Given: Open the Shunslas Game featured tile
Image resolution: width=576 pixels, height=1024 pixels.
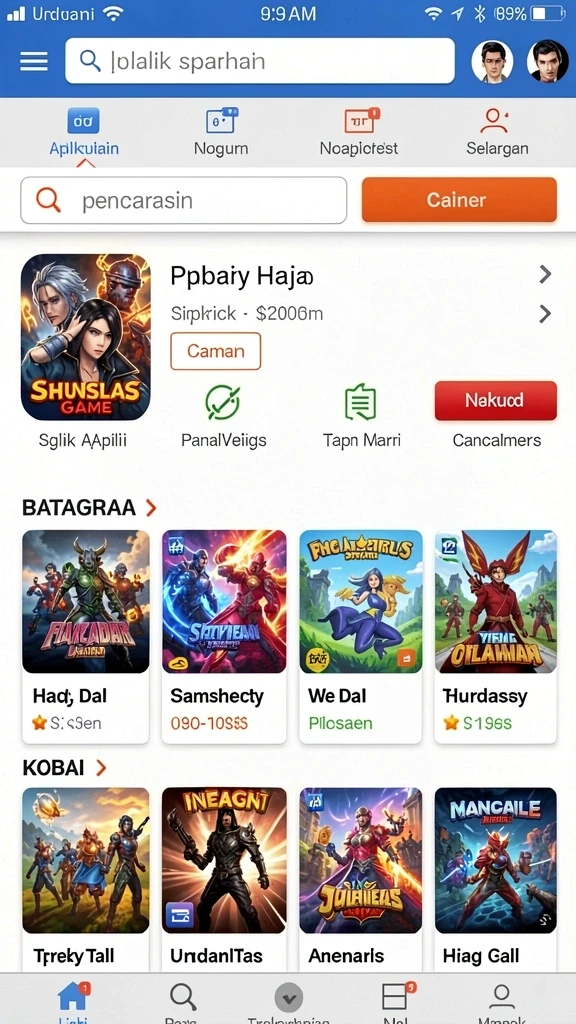Looking at the screenshot, I should point(86,337).
